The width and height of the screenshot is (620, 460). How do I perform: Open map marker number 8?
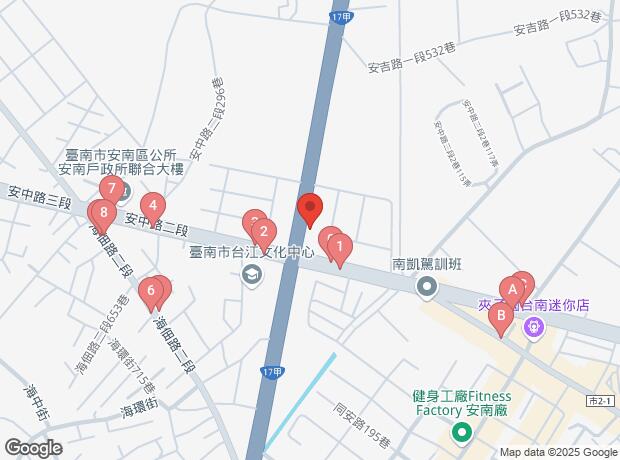click(x=102, y=213)
